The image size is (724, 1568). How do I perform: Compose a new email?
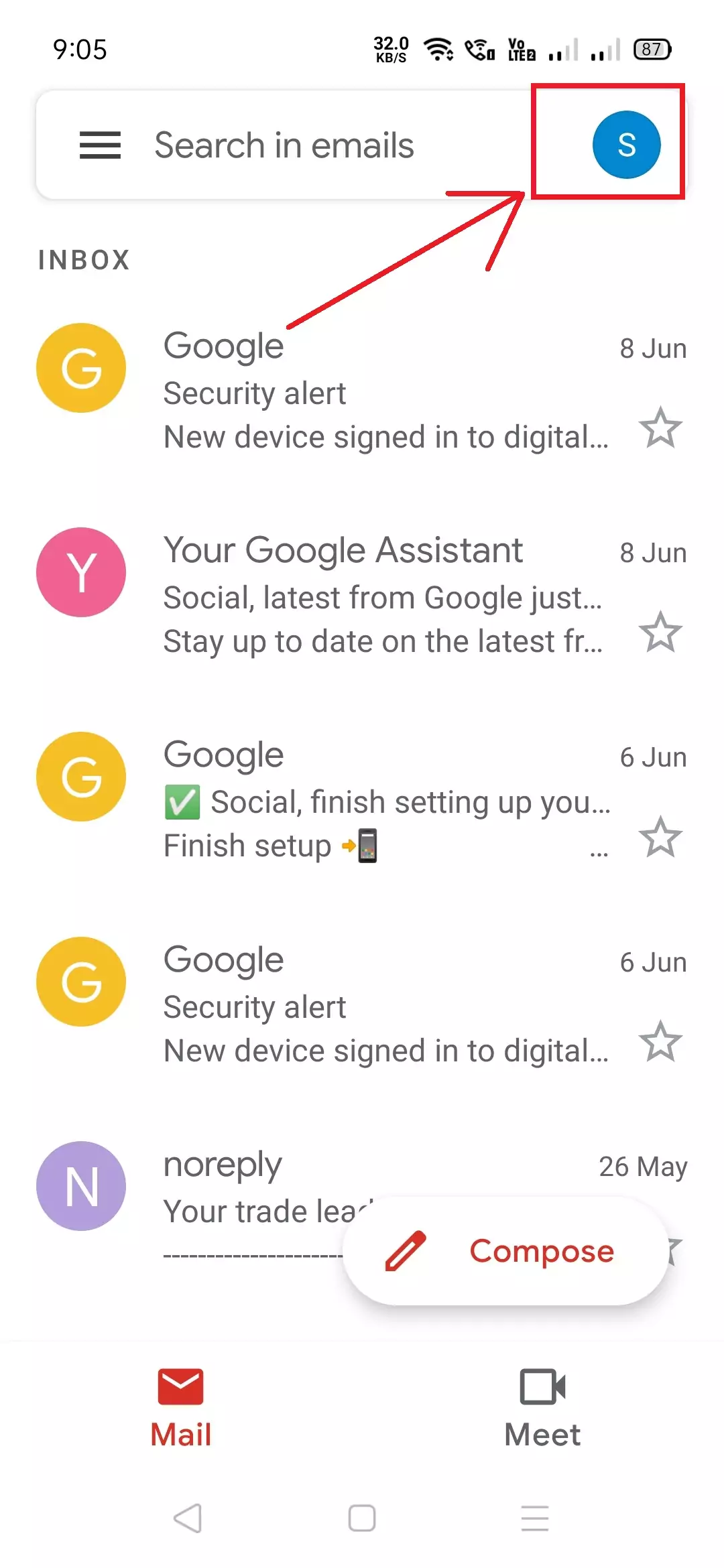(505, 1250)
